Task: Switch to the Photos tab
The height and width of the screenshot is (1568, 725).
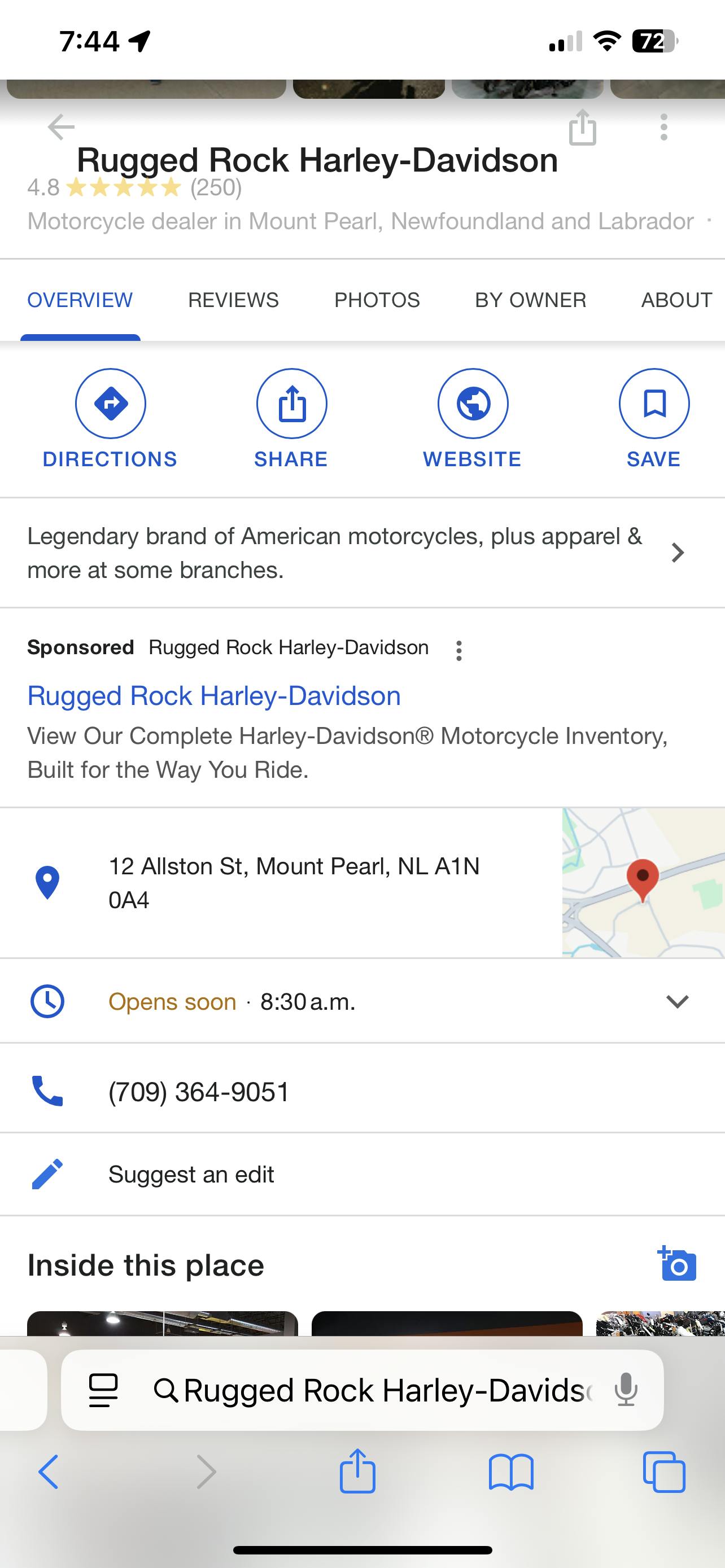Action: [377, 300]
